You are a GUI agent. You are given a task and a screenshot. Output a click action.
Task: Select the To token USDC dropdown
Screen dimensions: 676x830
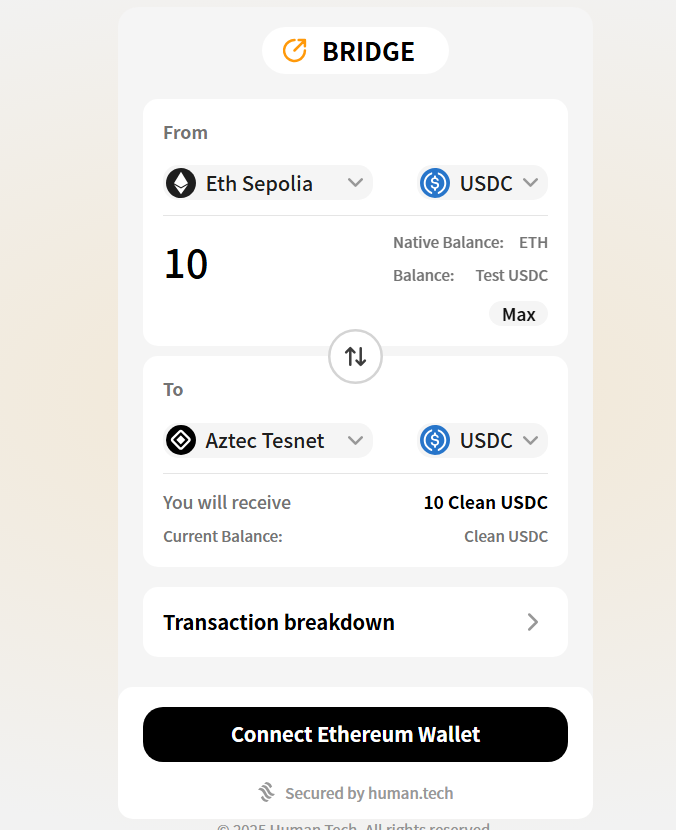(x=482, y=440)
